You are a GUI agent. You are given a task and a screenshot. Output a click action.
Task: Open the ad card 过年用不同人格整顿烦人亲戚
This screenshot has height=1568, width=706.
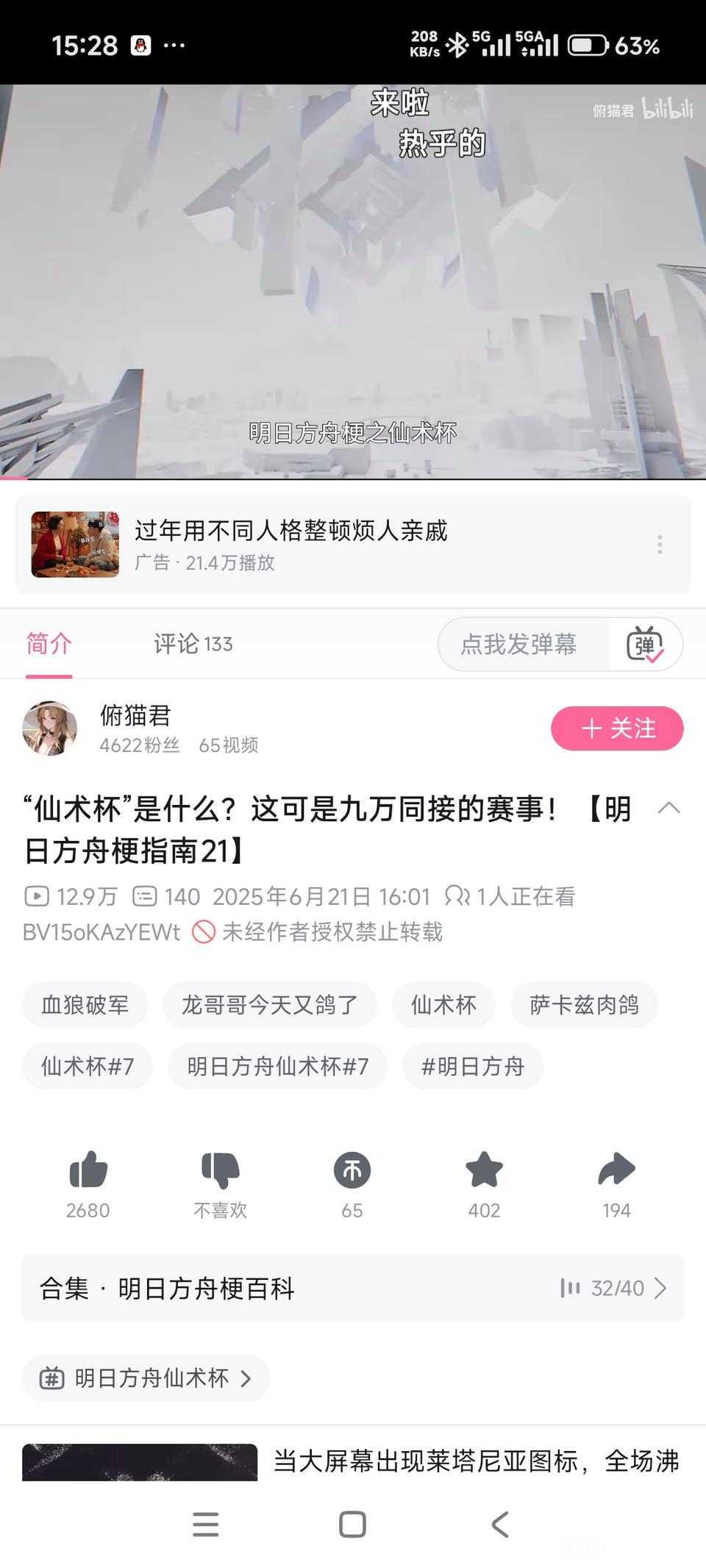[290, 544]
